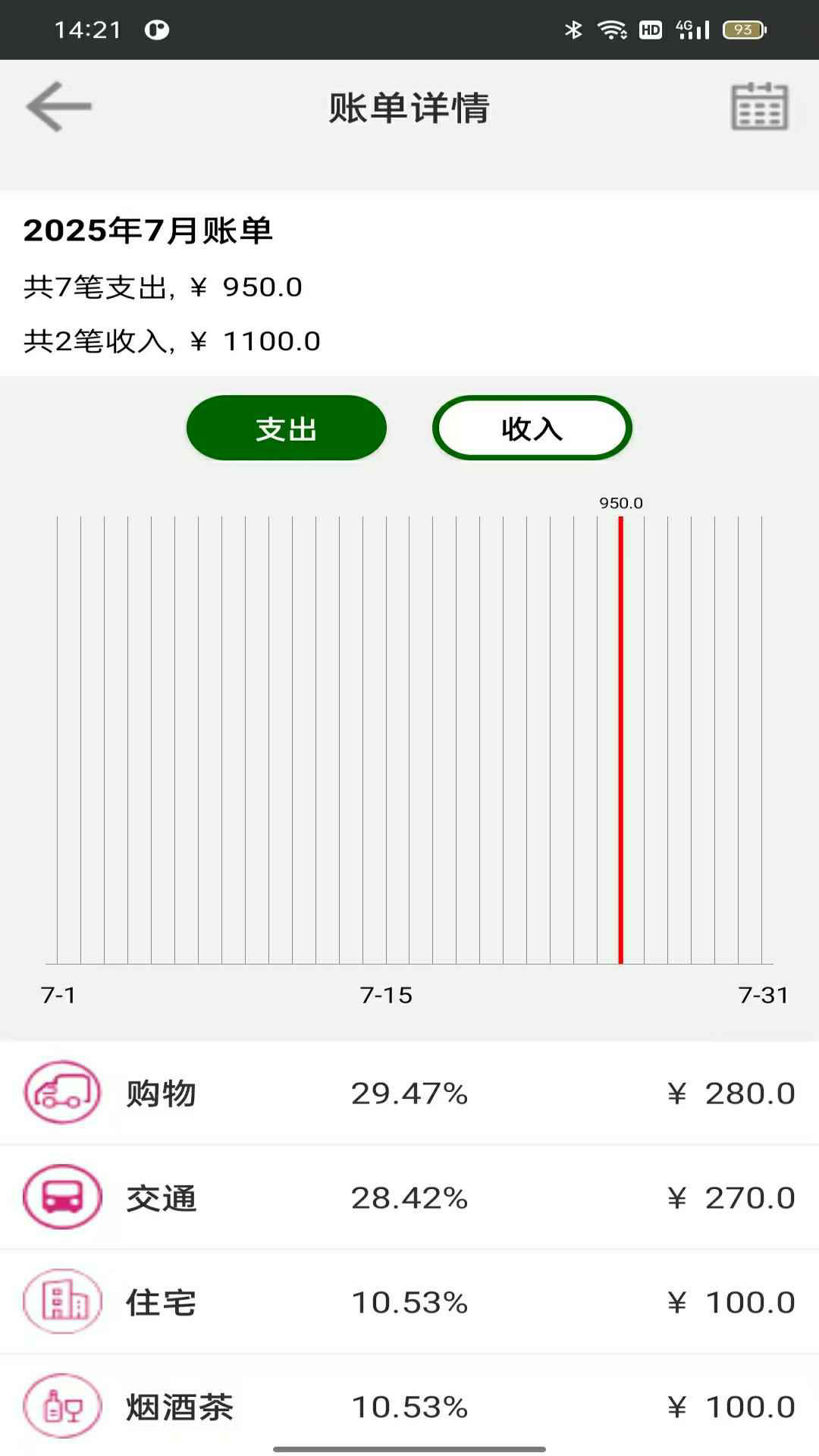Select the red 950.0 bar on chart
819x1456 pixels.
tap(620, 736)
